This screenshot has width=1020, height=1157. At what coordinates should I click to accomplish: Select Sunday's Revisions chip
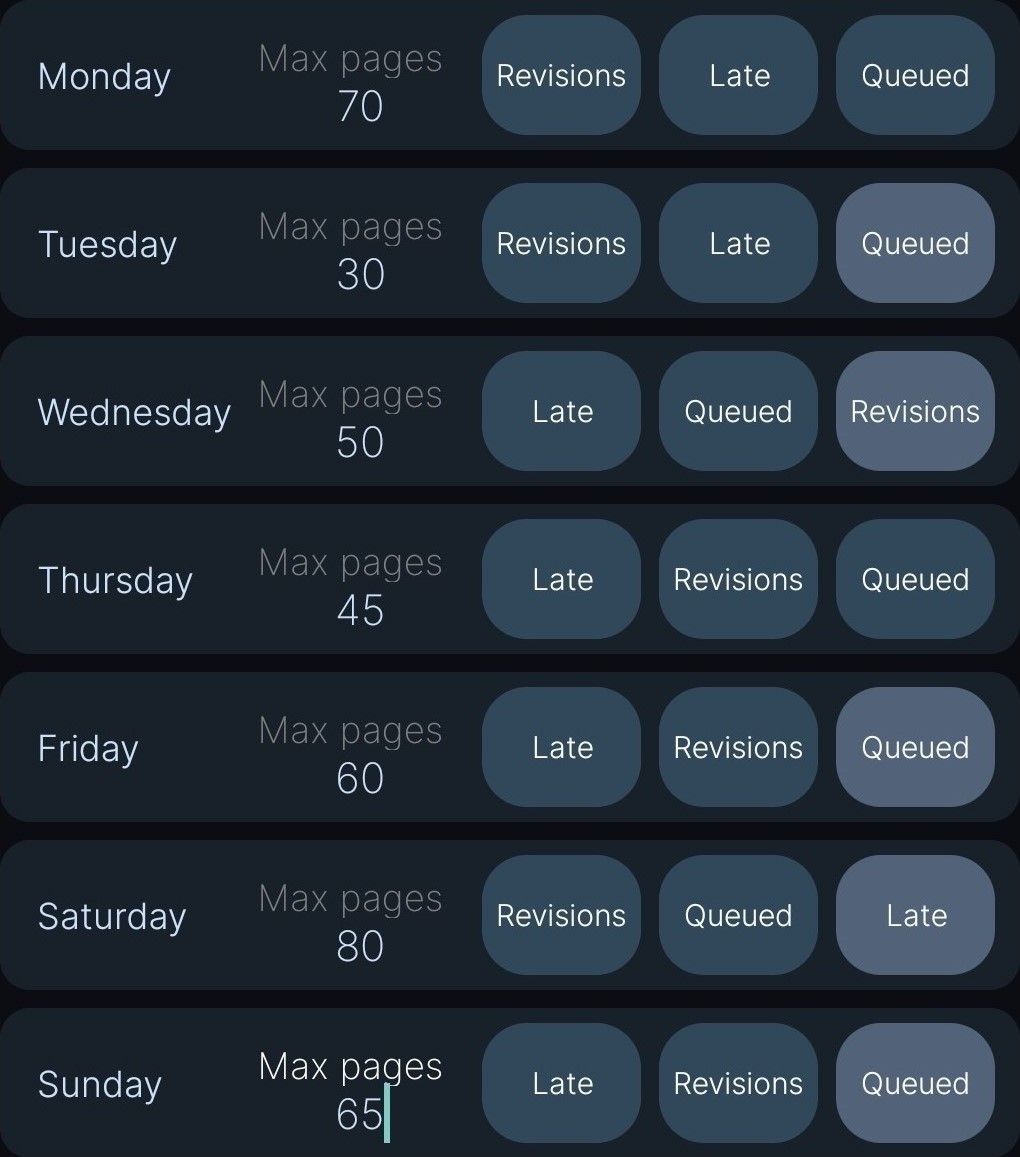(738, 1084)
